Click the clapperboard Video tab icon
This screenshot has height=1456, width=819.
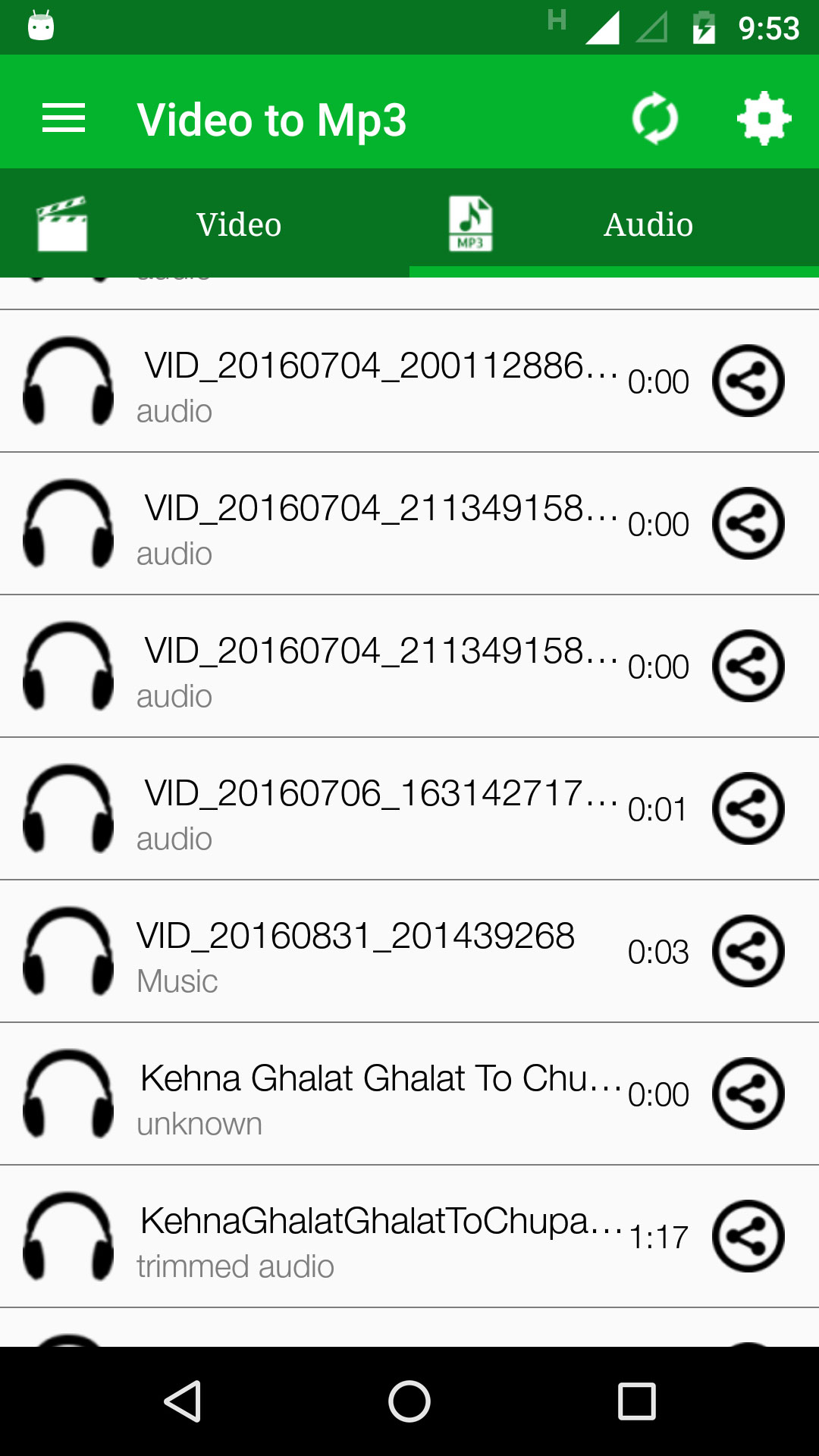click(x=64, y=222)
